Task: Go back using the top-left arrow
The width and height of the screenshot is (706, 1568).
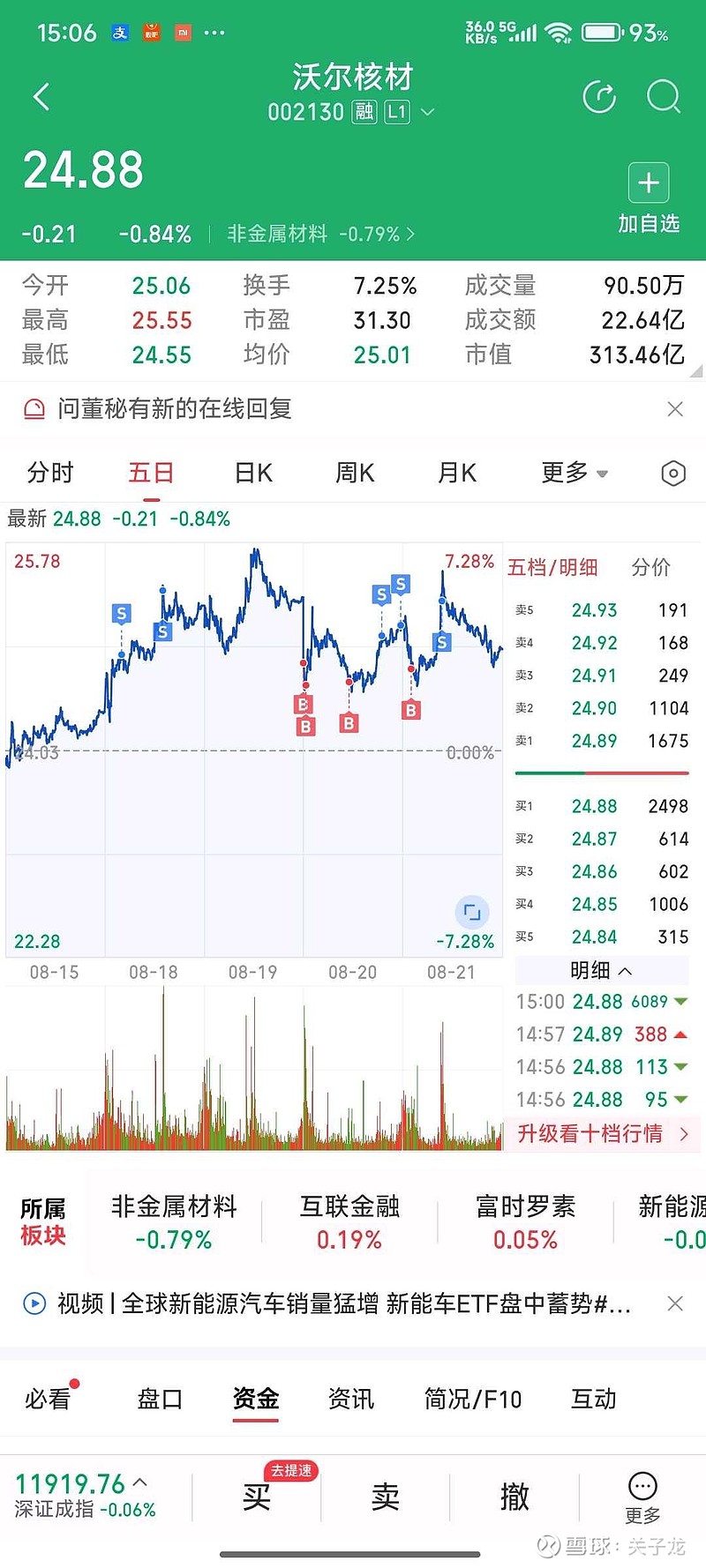Action: (41, 96)
